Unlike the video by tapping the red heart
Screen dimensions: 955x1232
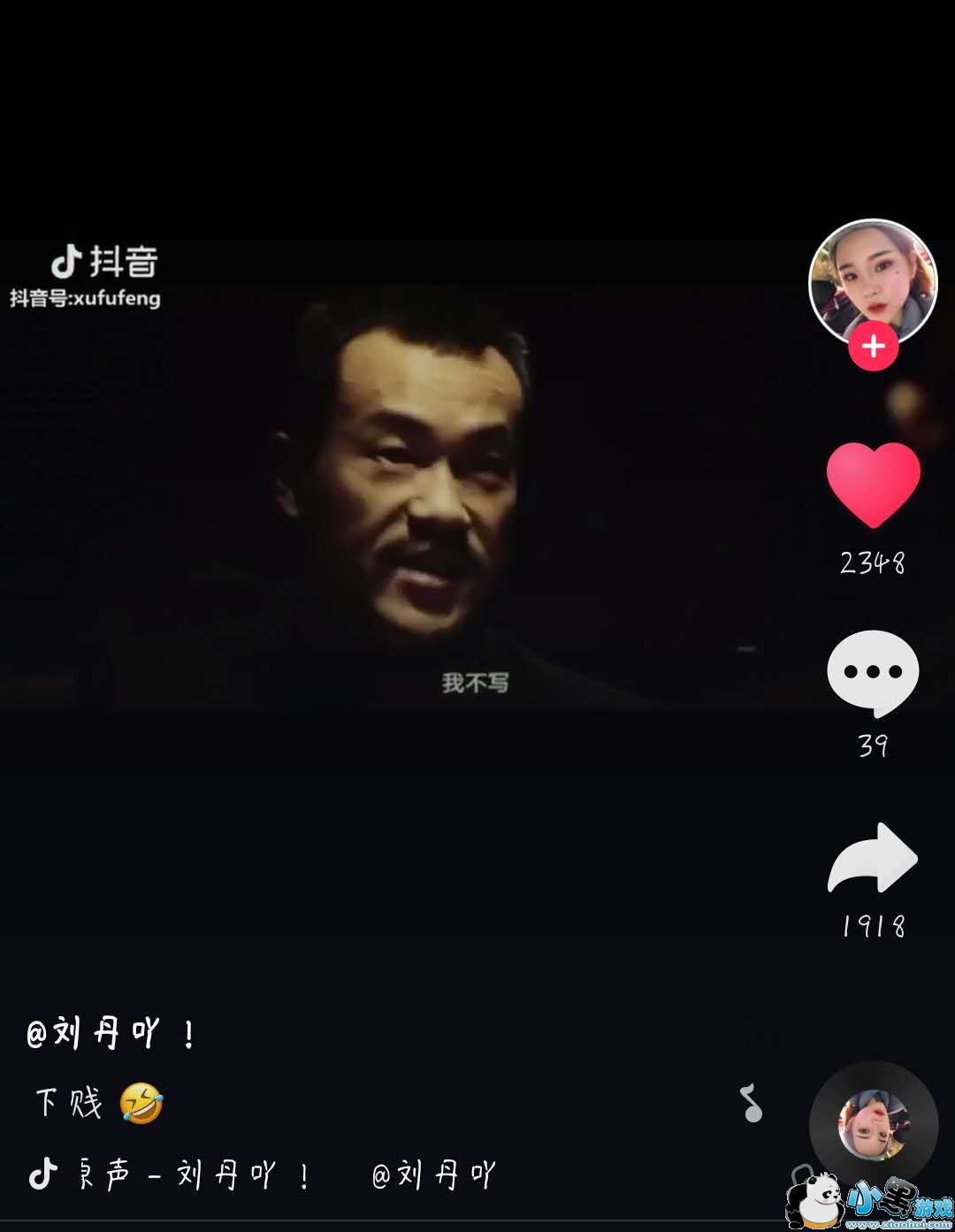pyautogui.click(x=874, y=482)
